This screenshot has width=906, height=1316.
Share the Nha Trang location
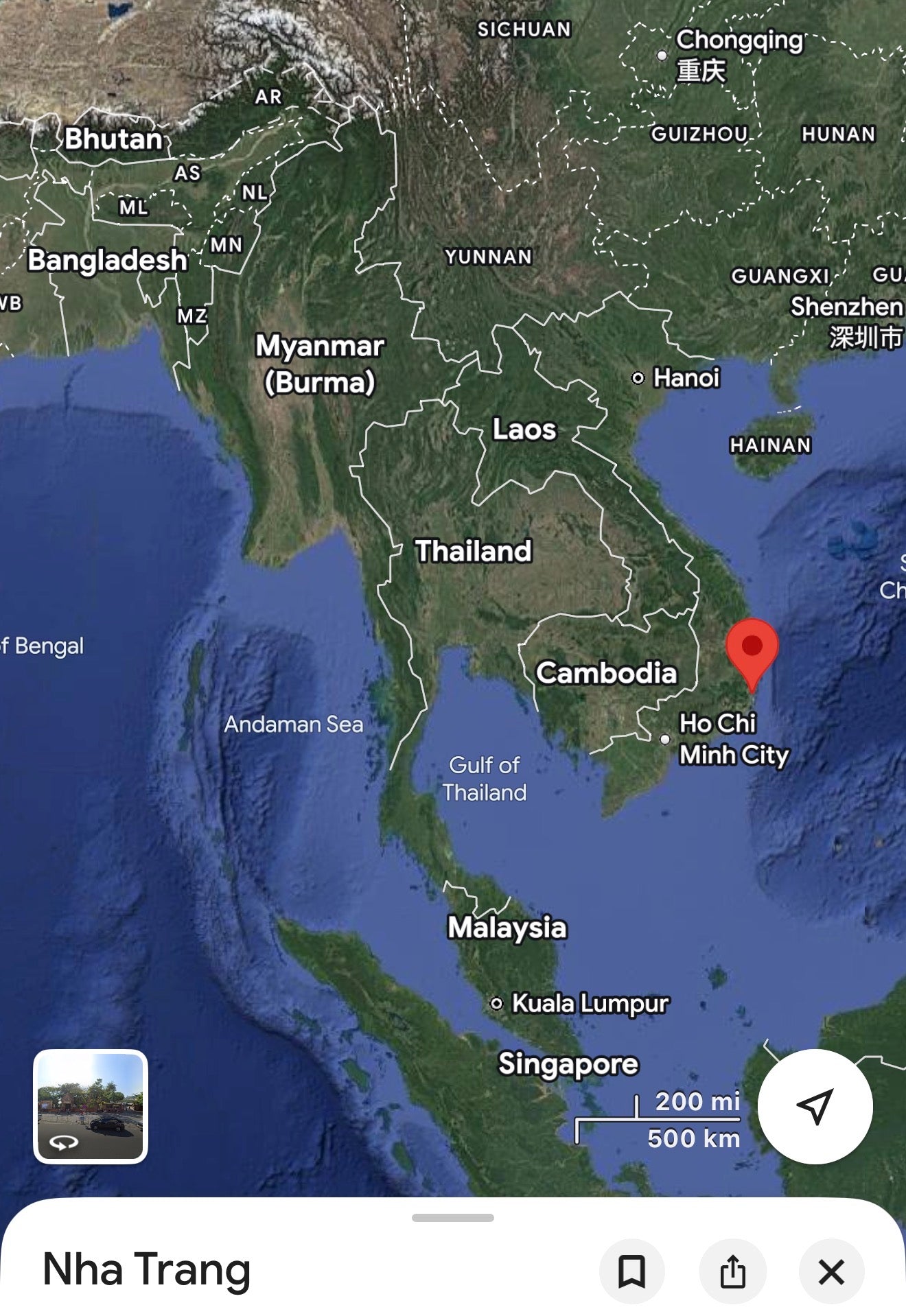tap(732, 1271)
